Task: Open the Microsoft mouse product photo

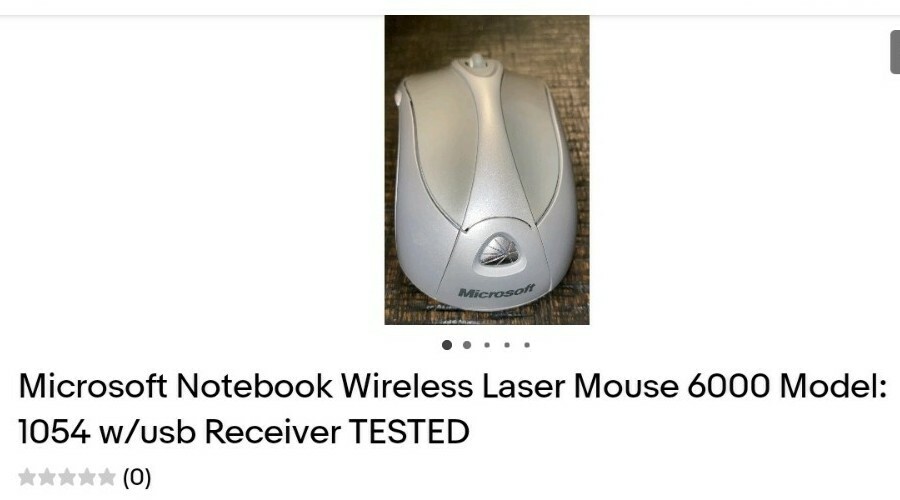Action: 487,170
